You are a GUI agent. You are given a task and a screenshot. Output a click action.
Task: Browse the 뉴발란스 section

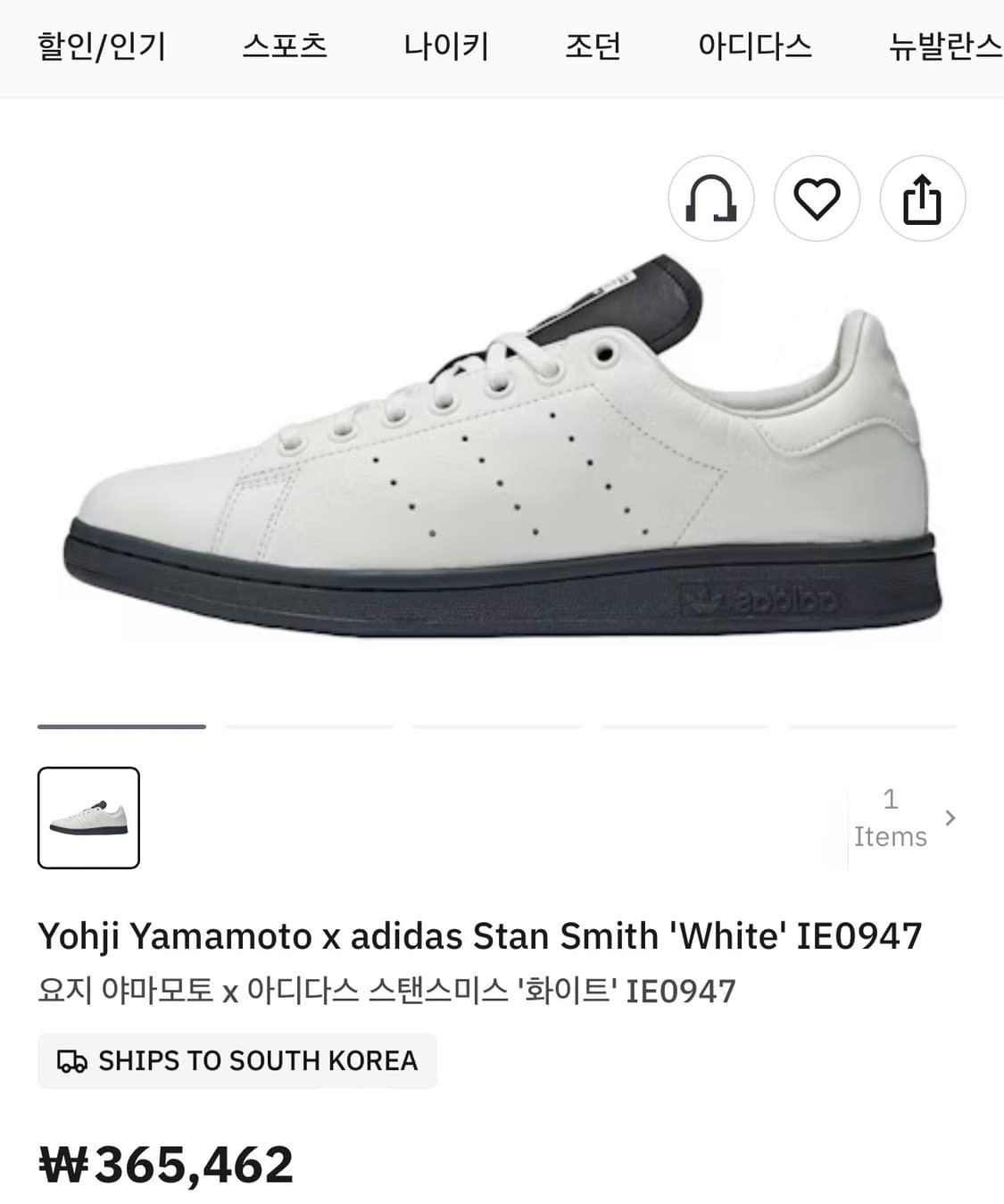pyautogui.click(x=944, y=47)
